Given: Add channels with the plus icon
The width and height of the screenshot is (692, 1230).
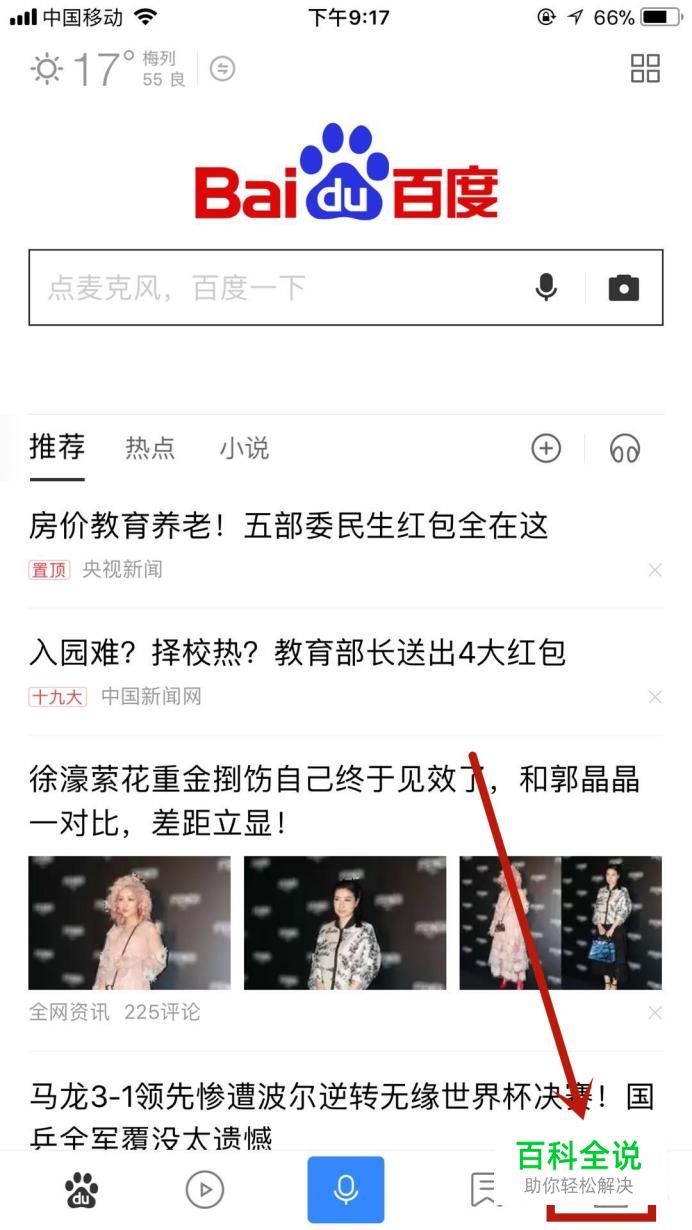Looking at the screenshot, I should click(546, 449).
